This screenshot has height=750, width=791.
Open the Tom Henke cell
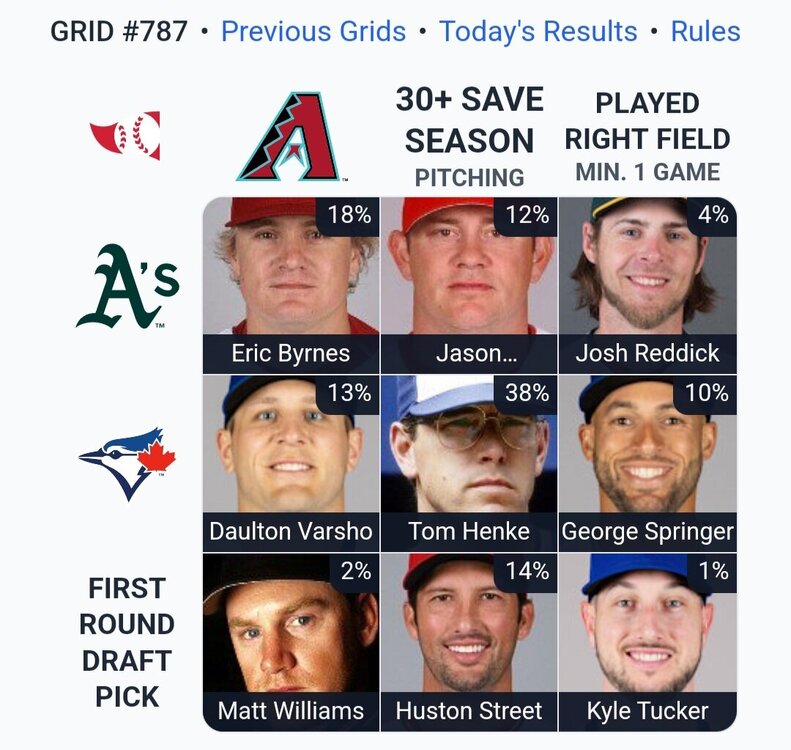point(469,463)
